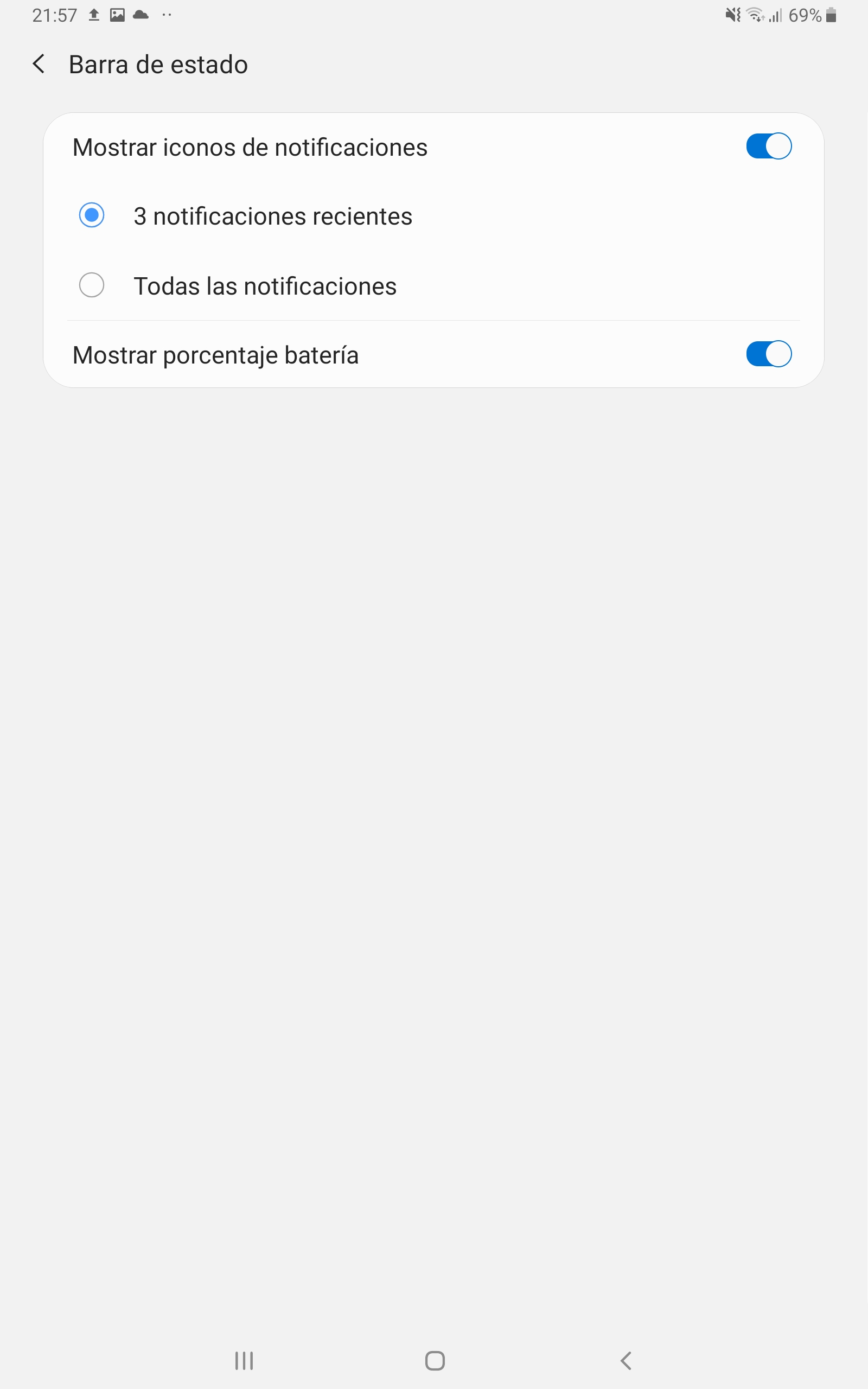Tap the system home button
This screenshot has width=868, height=1389.
[435, 1360]
